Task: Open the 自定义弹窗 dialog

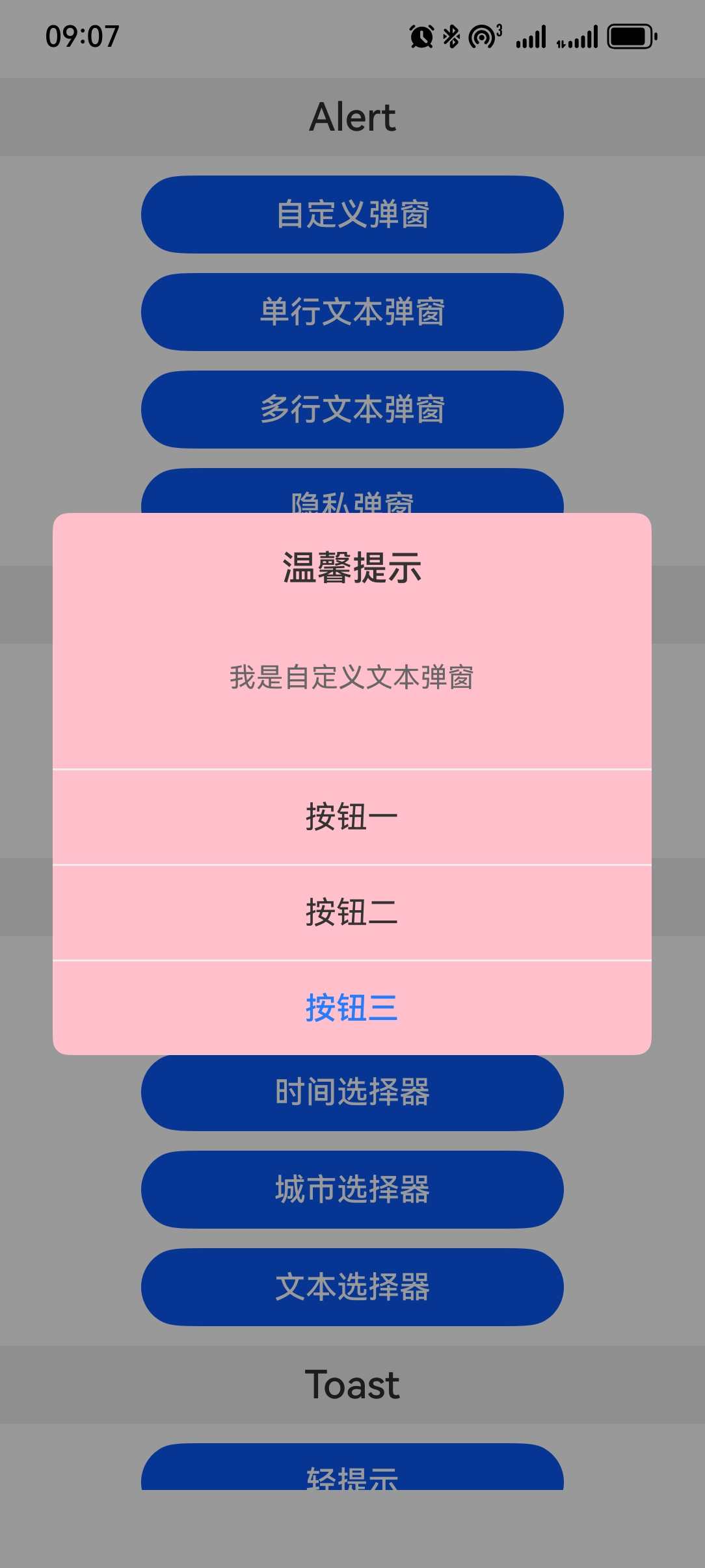Action: click(352, 215)
